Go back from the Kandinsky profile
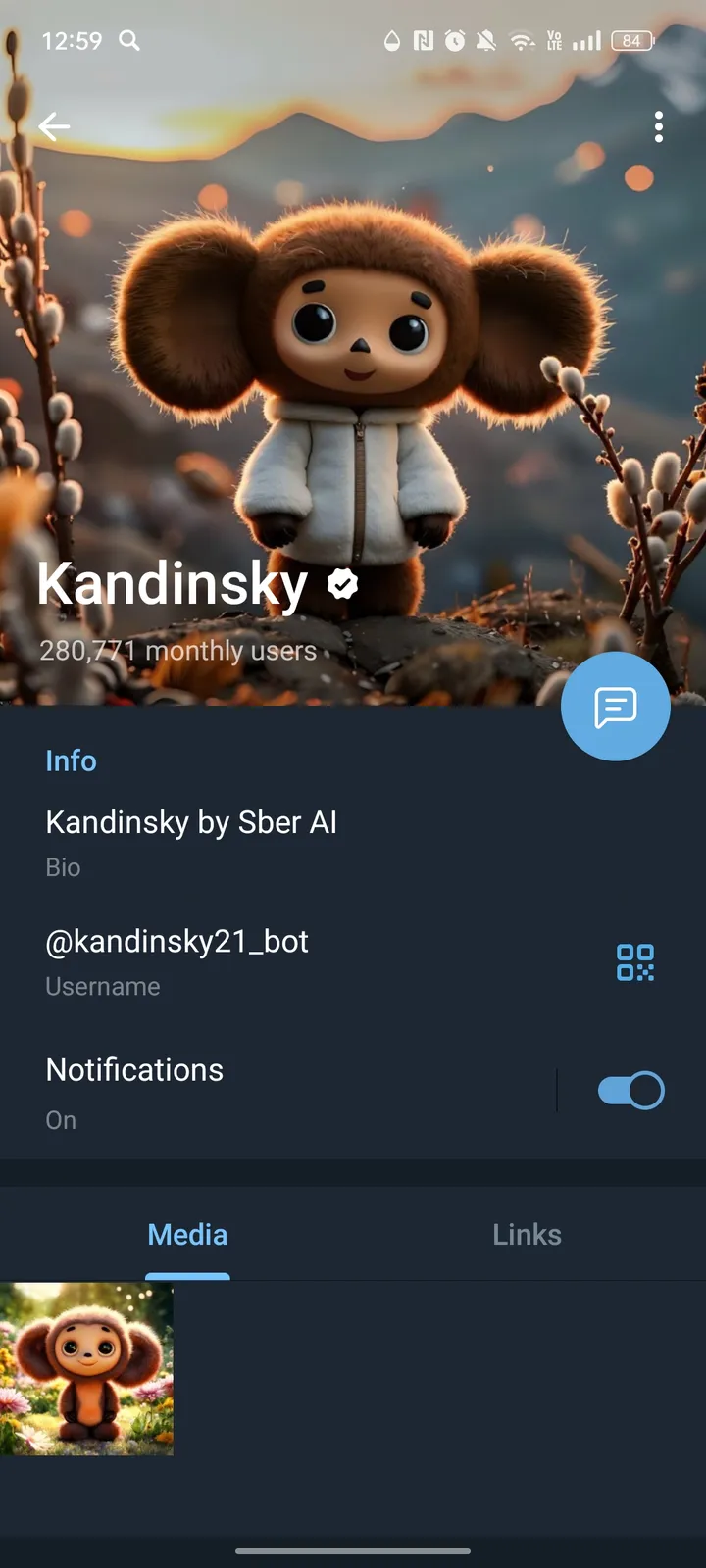Viewport: 706px width, 1568px height. [x=54, y=126]
